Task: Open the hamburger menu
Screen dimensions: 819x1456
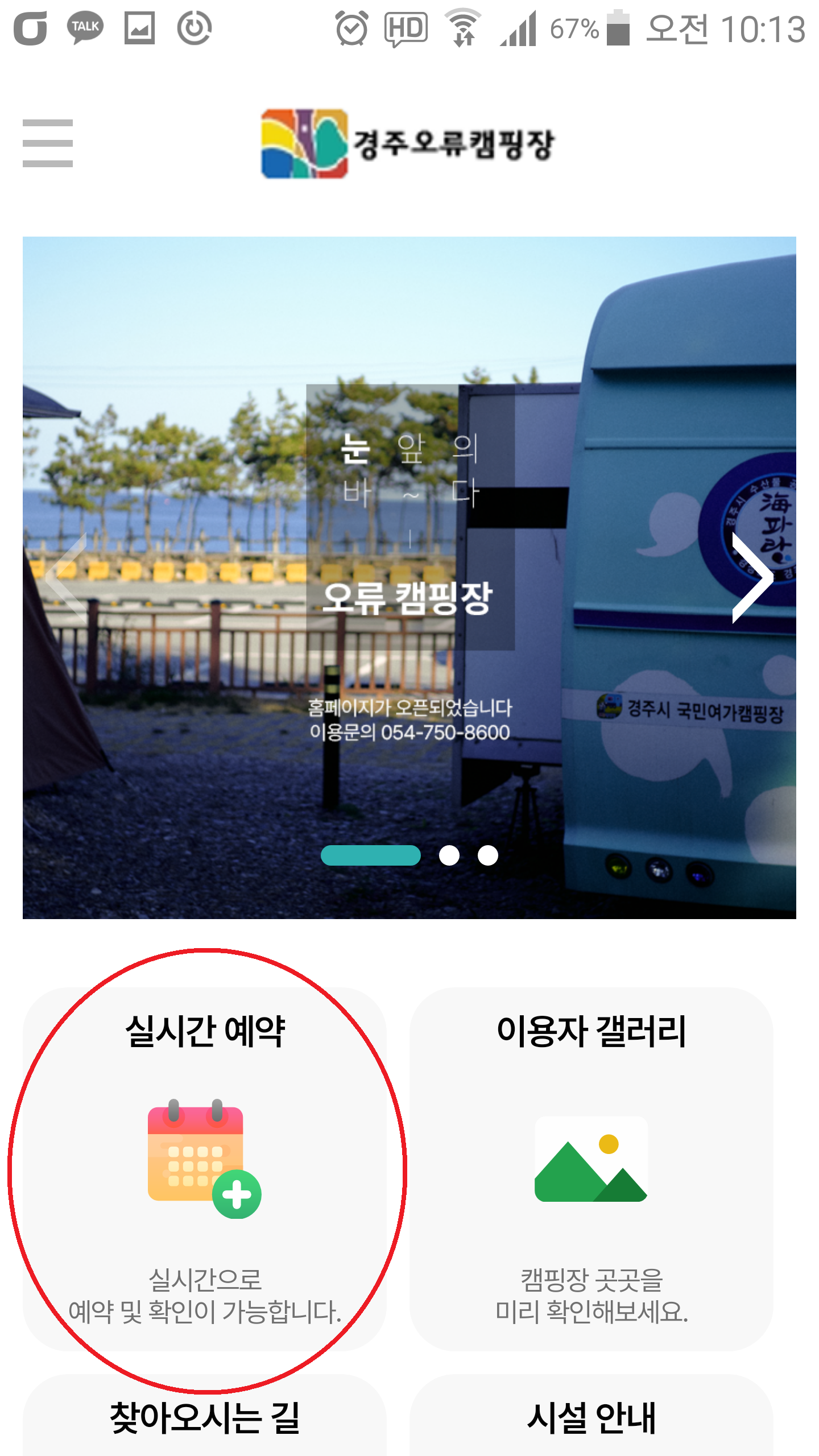Action: pos(48,143)
